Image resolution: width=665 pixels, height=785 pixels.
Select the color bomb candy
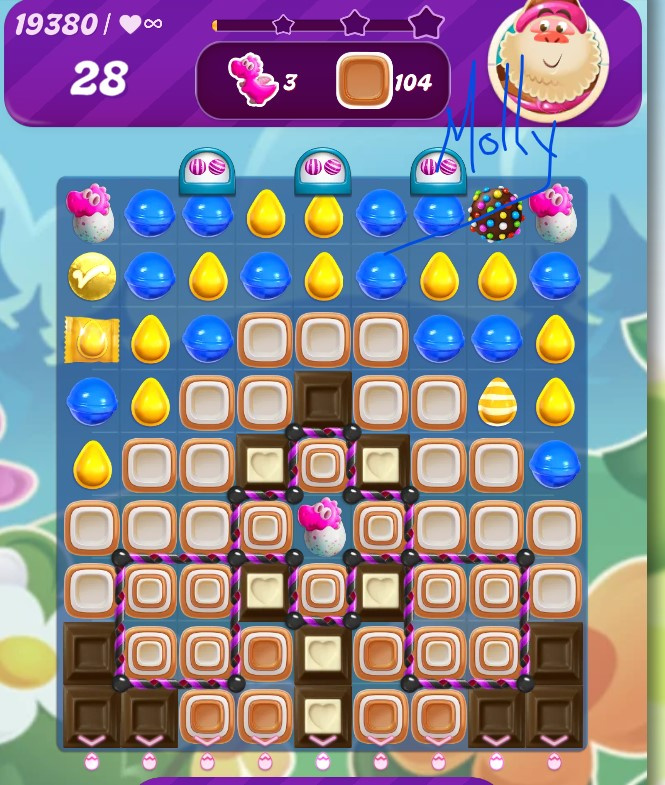click(496, 213)
